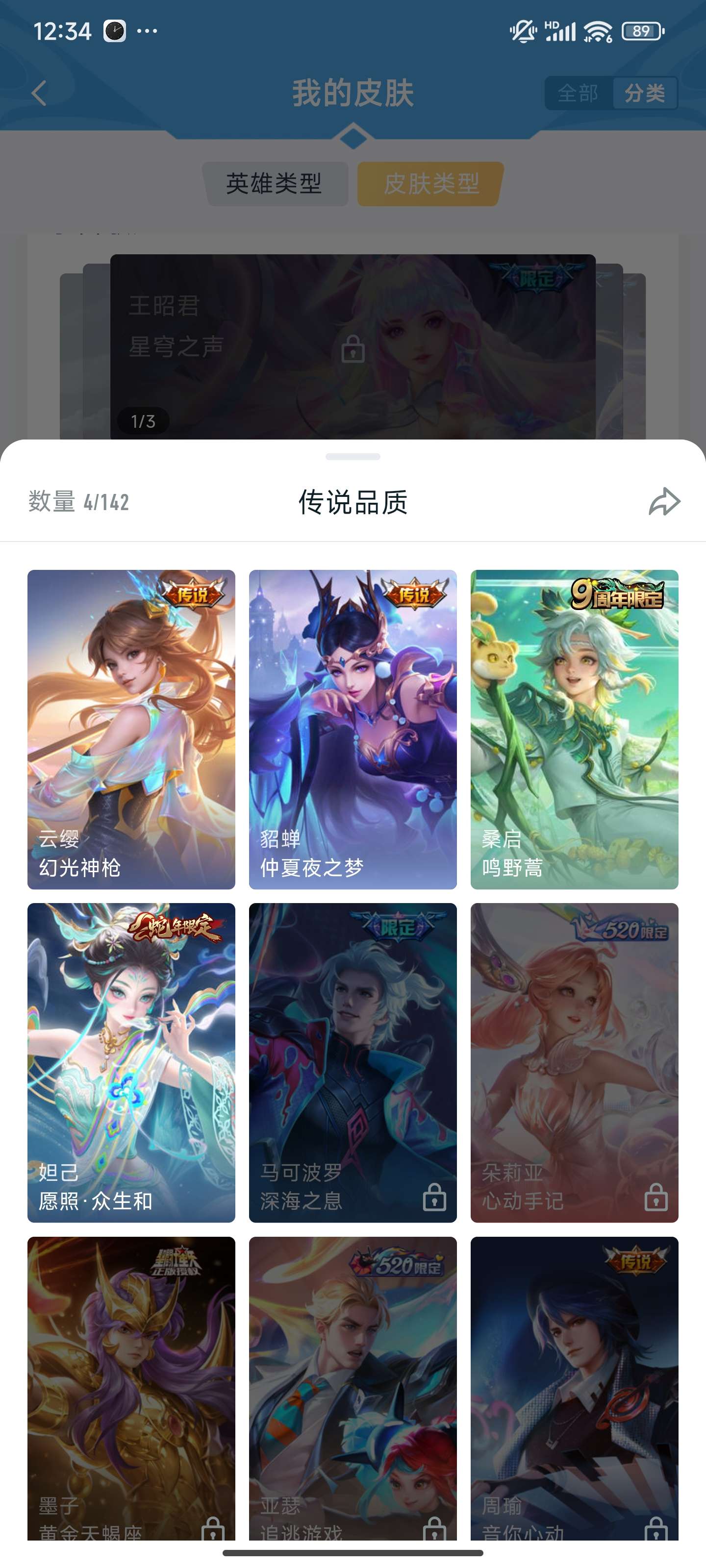706x1568 pixels.
Task: Tap the 传说品质 heading
Action: (352, 502)
